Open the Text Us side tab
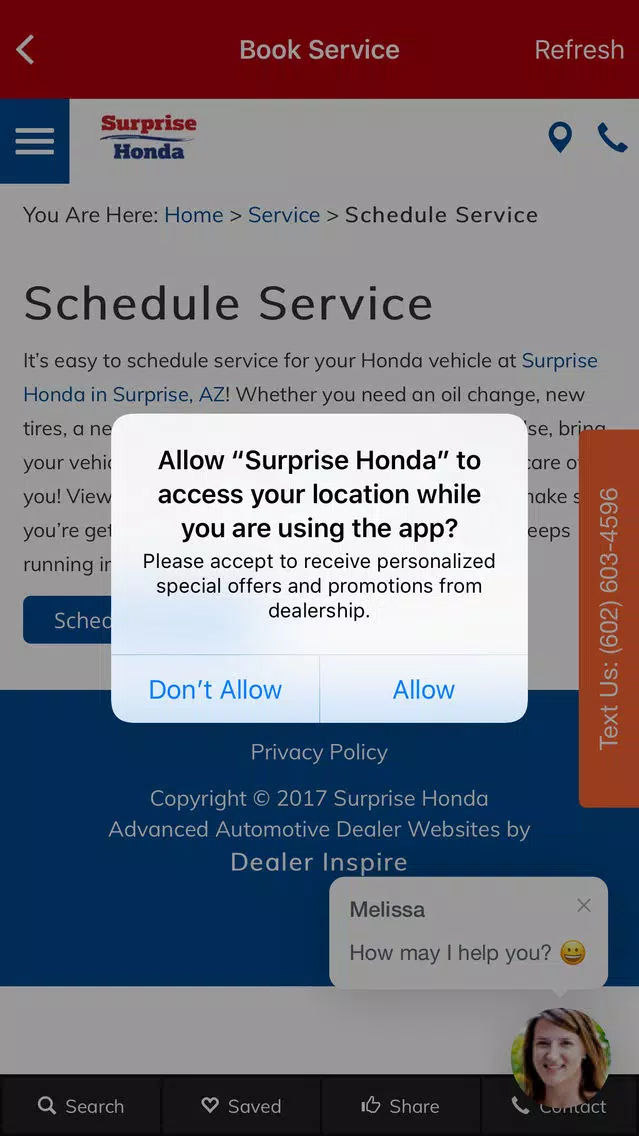 tap(608, 618)
